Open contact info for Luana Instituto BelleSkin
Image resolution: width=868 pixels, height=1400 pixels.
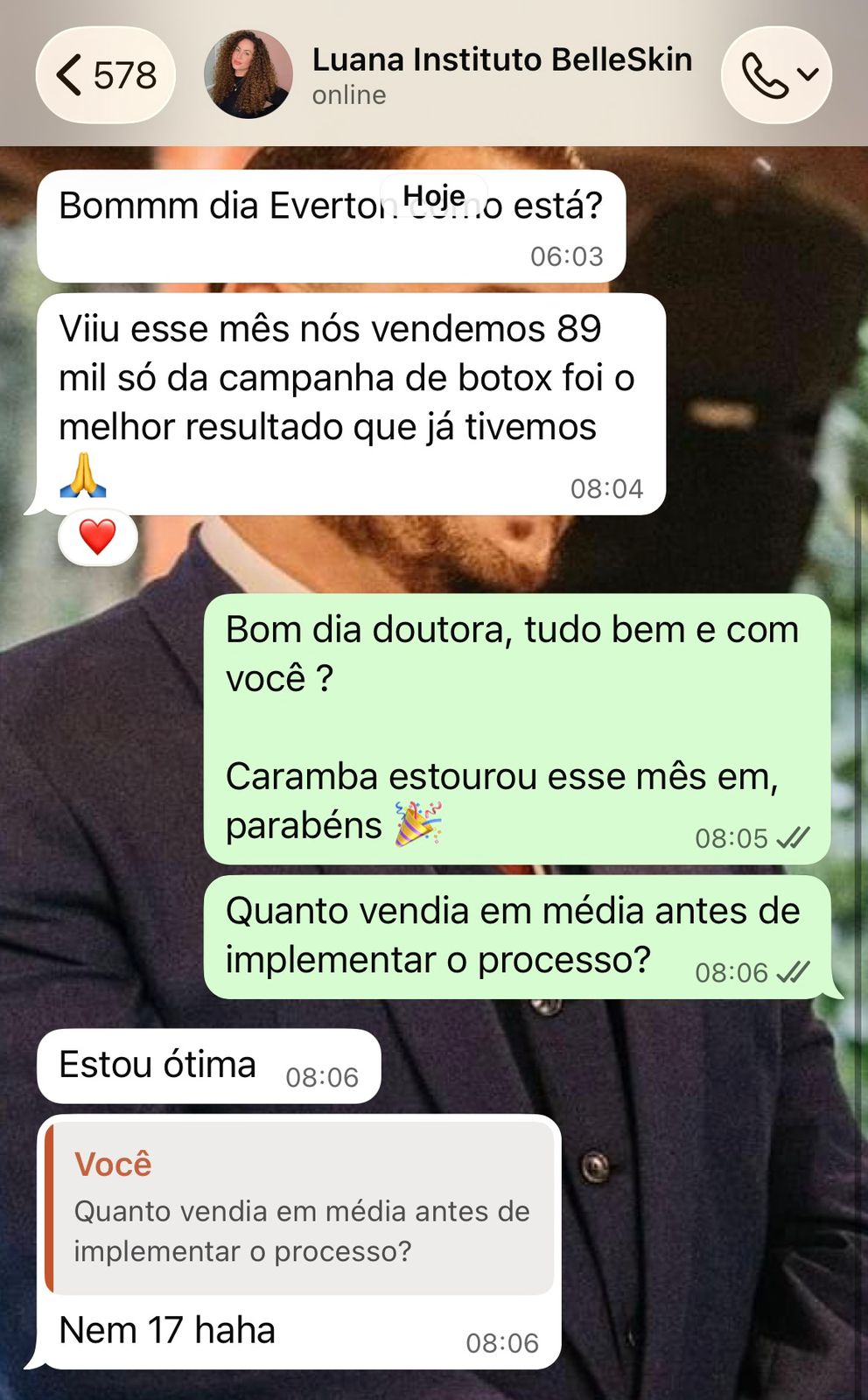(x=501, y=74)
